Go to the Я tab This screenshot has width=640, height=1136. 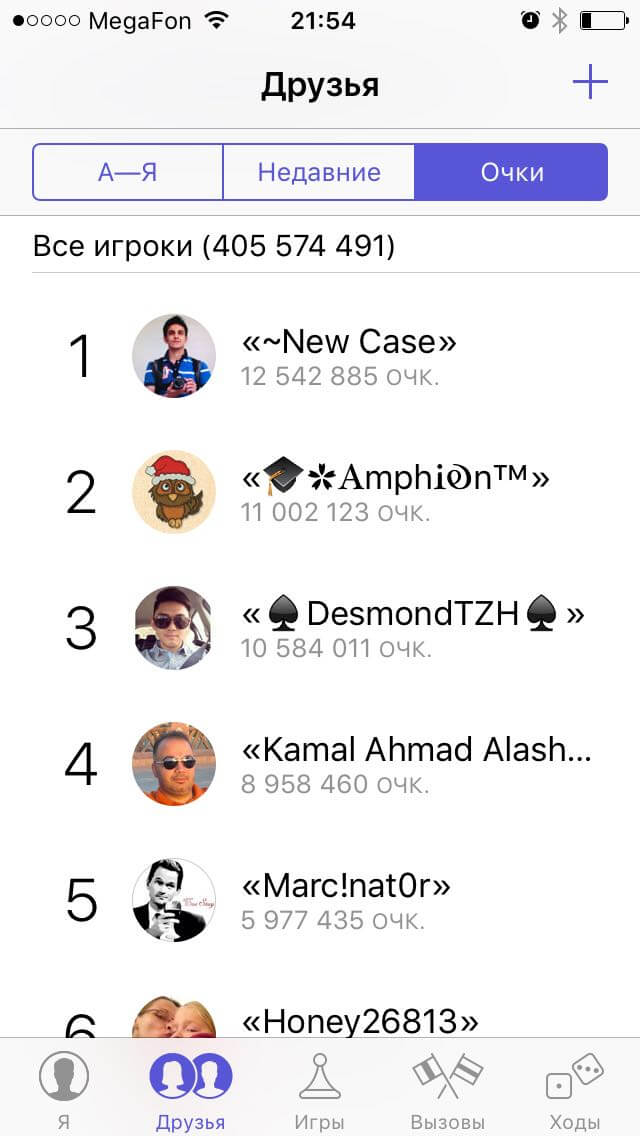pos(64,1088)
